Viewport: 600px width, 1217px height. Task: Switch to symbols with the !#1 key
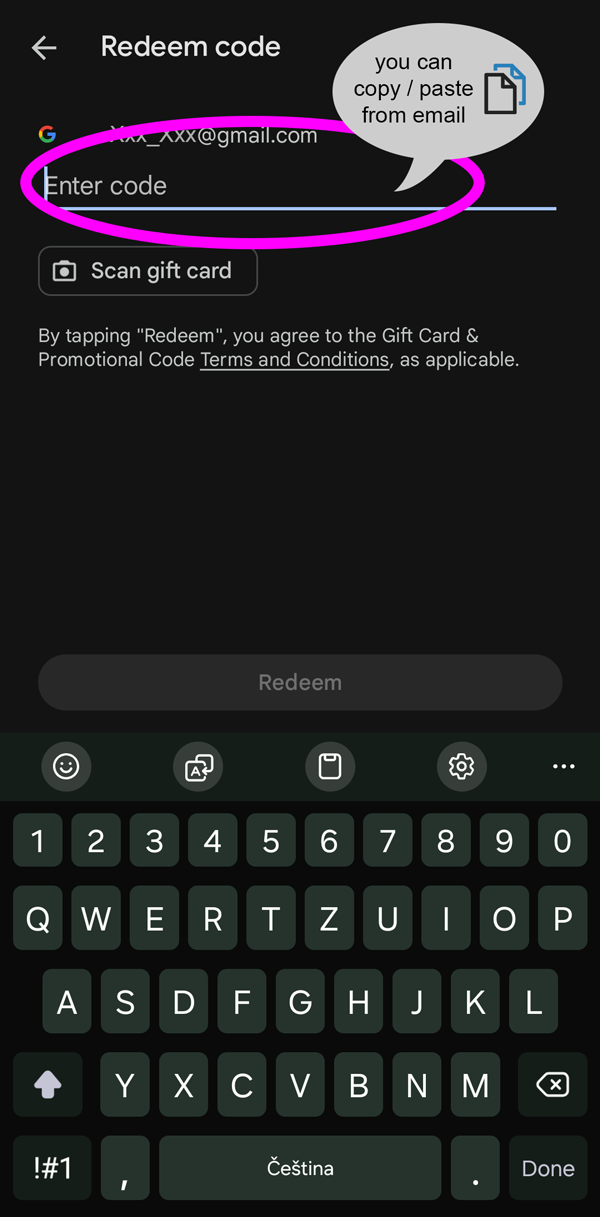click(52, 1168)
